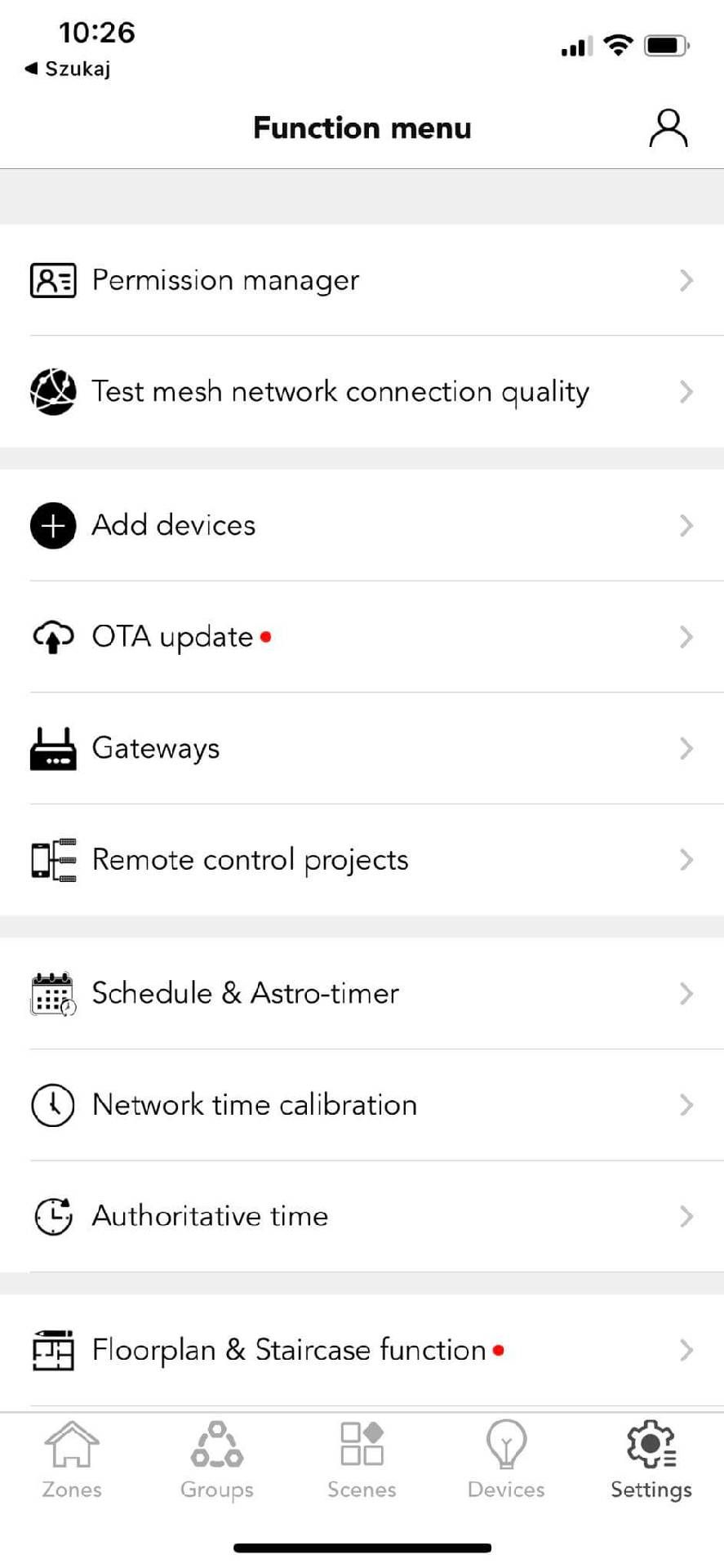Return to Szukaj via back link

[x=68, y=69]
